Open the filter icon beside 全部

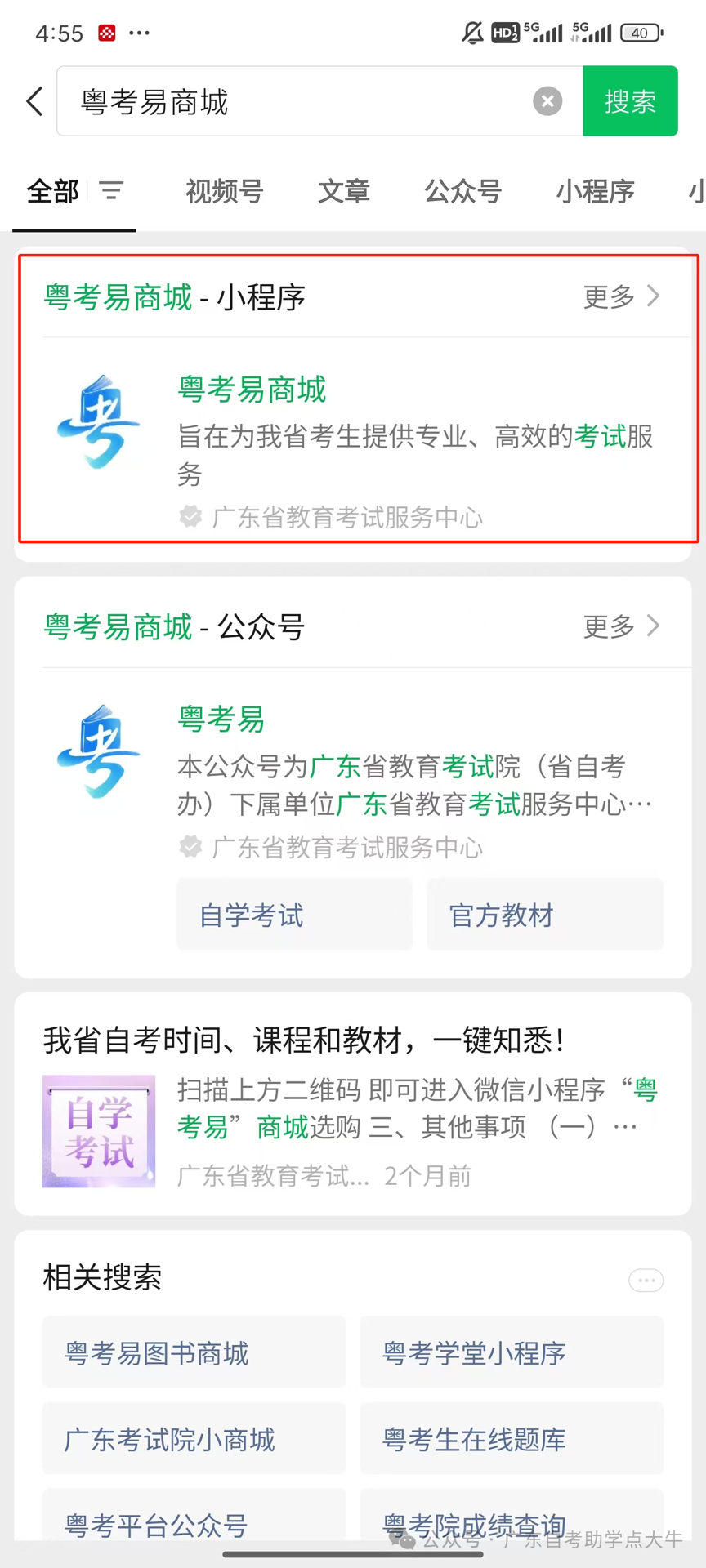coord(112,191)
